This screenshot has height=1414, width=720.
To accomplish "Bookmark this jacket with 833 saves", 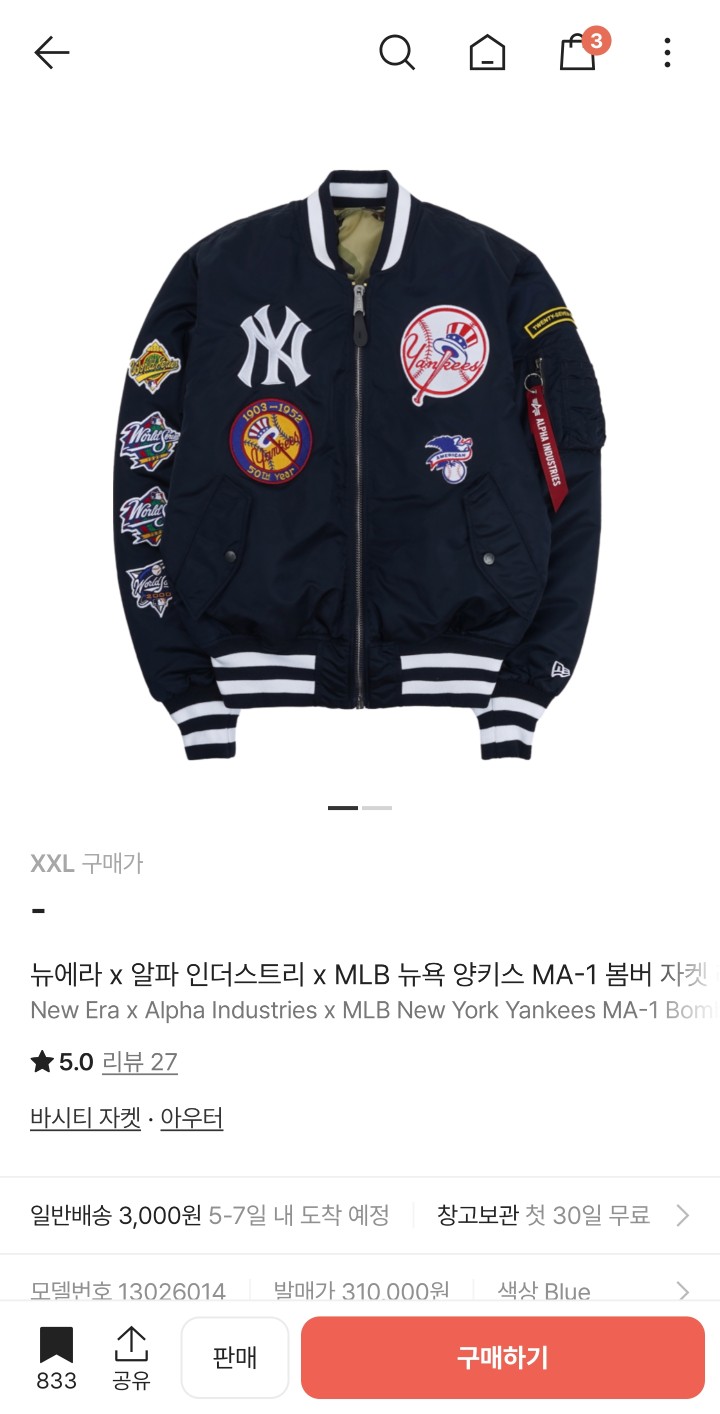I will click(56, 1357).
